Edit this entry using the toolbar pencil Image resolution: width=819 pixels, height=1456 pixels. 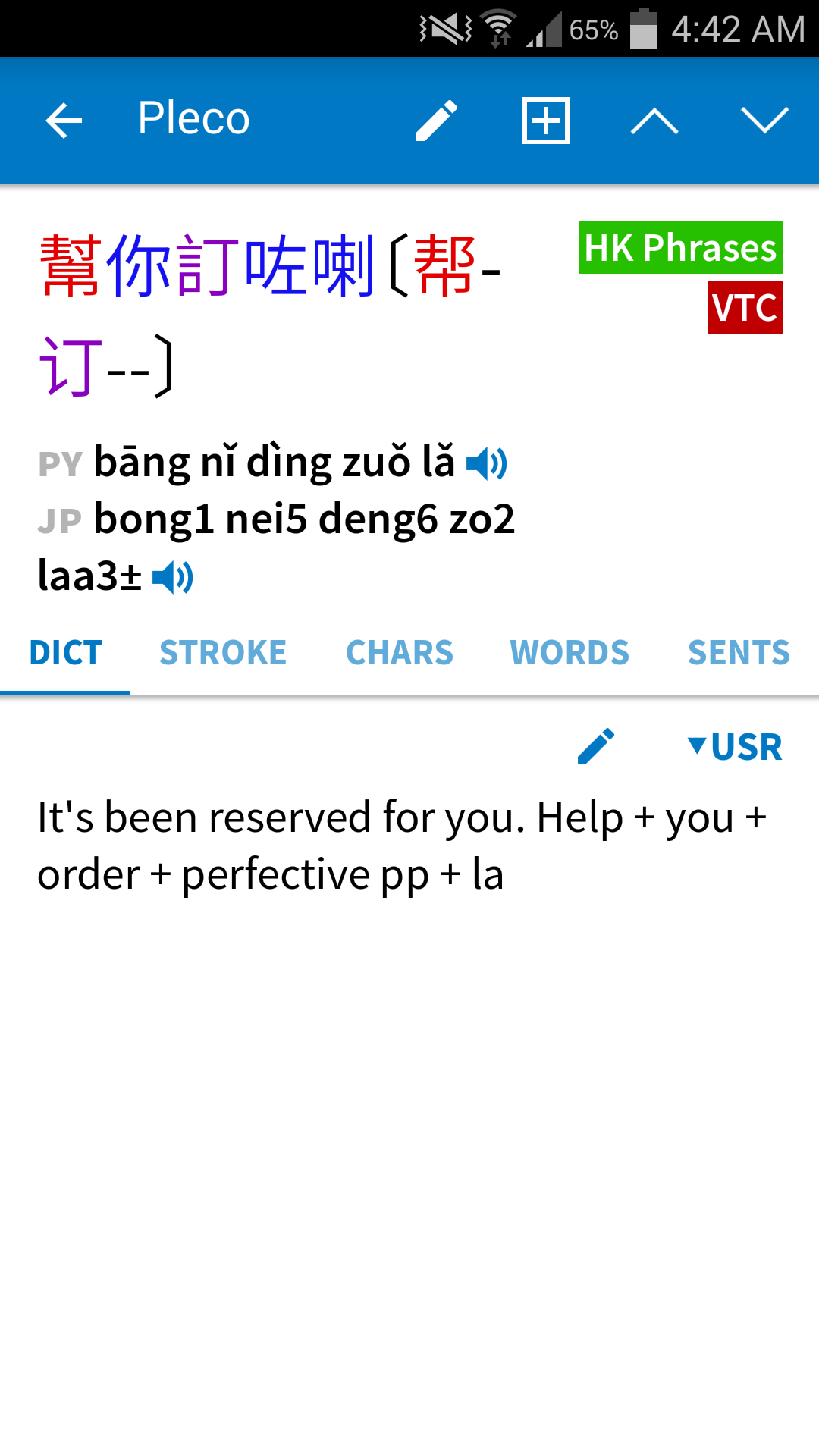pos(437,121)
